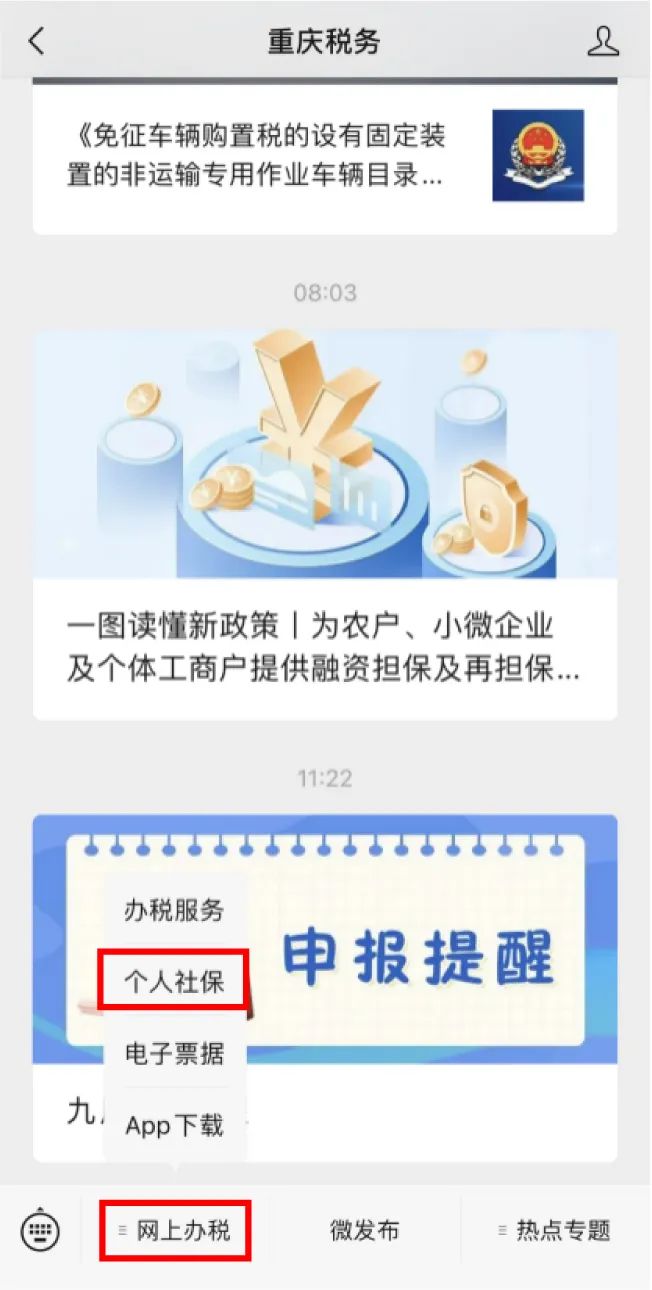Image resolution: width=652 pixels, height=1290 pixels.
Task: Switch to keyboard input mode
Action: click(x=41, y=1229)
